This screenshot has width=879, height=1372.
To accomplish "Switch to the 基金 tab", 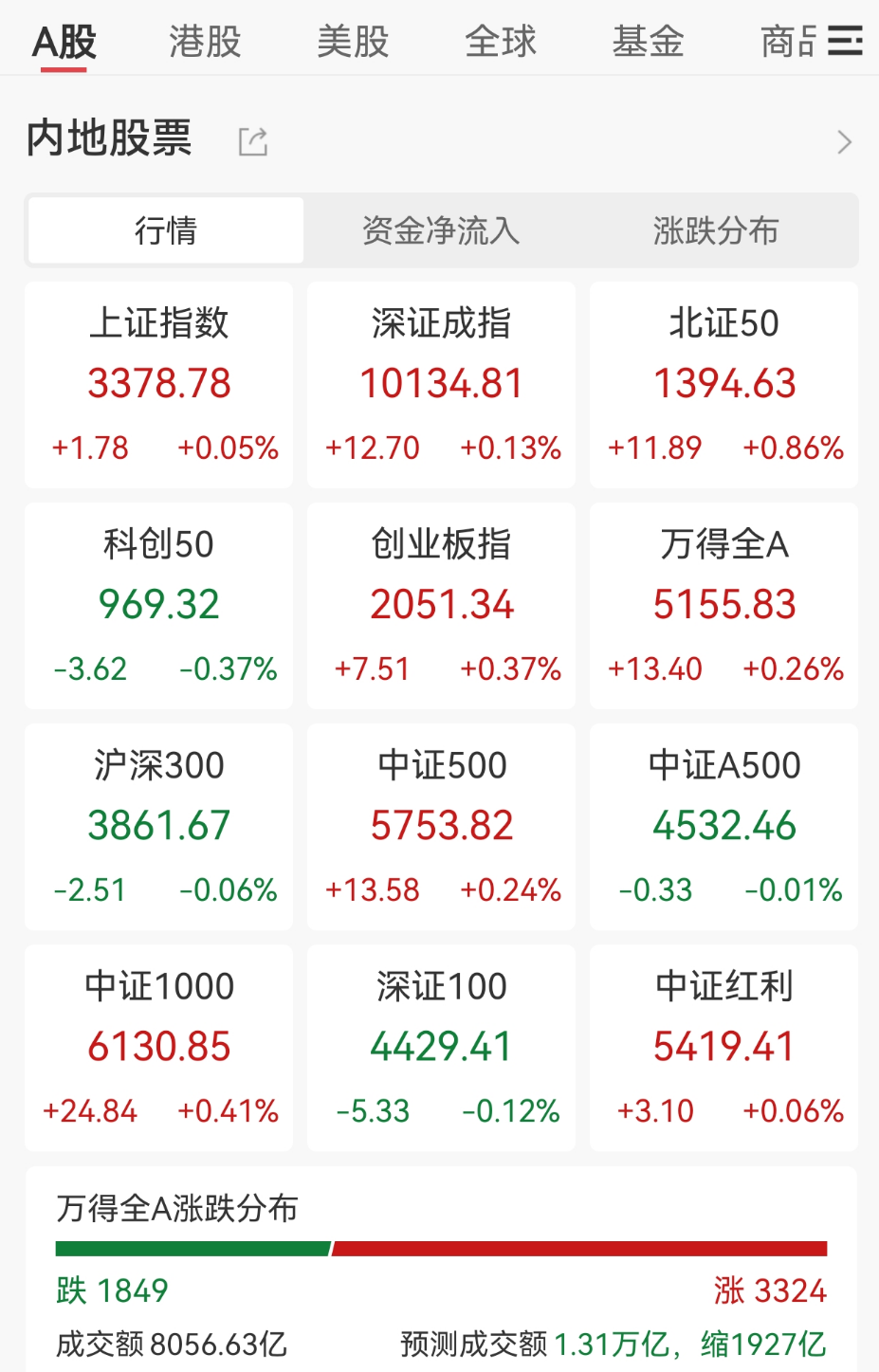I will [648, 41].
